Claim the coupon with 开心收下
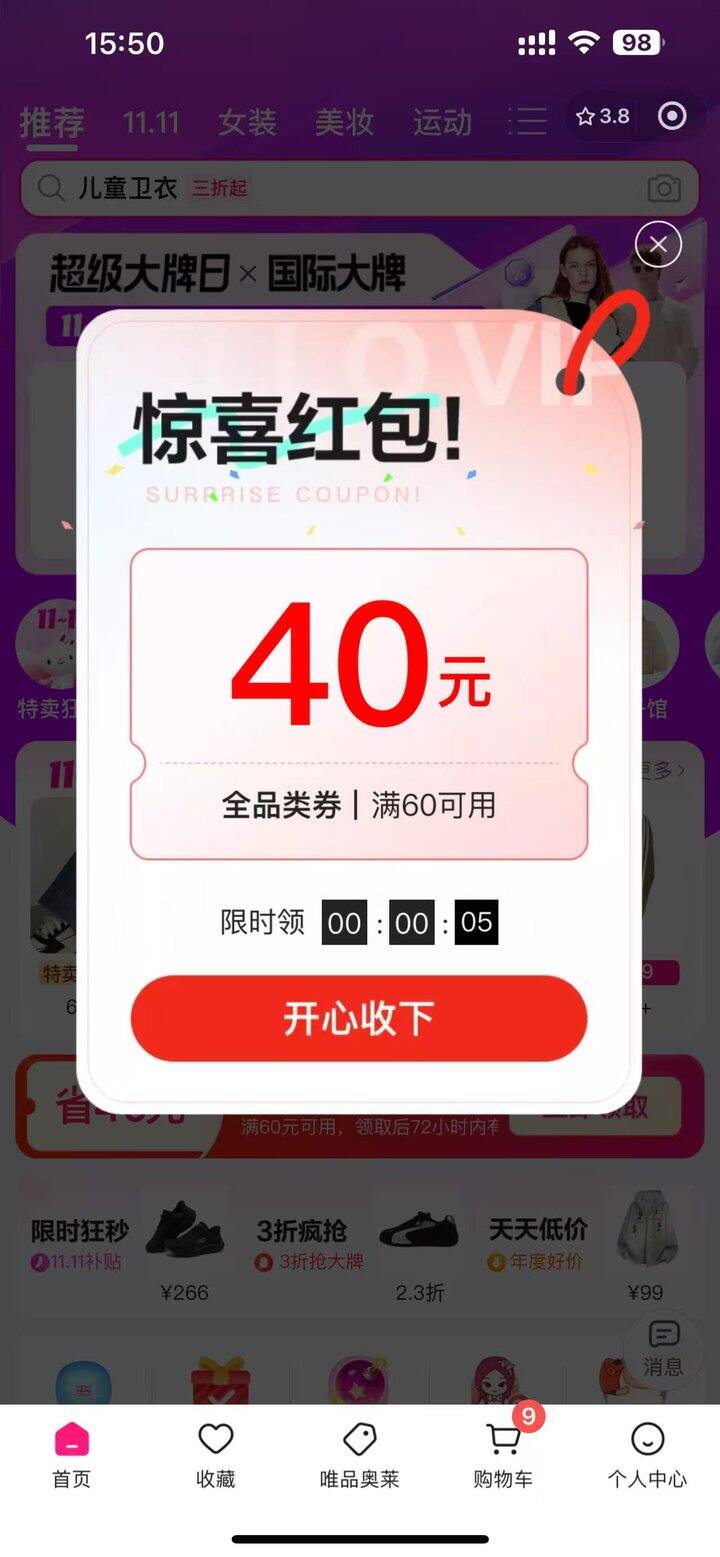The image size is (720, 1557). click(358, 1018)
